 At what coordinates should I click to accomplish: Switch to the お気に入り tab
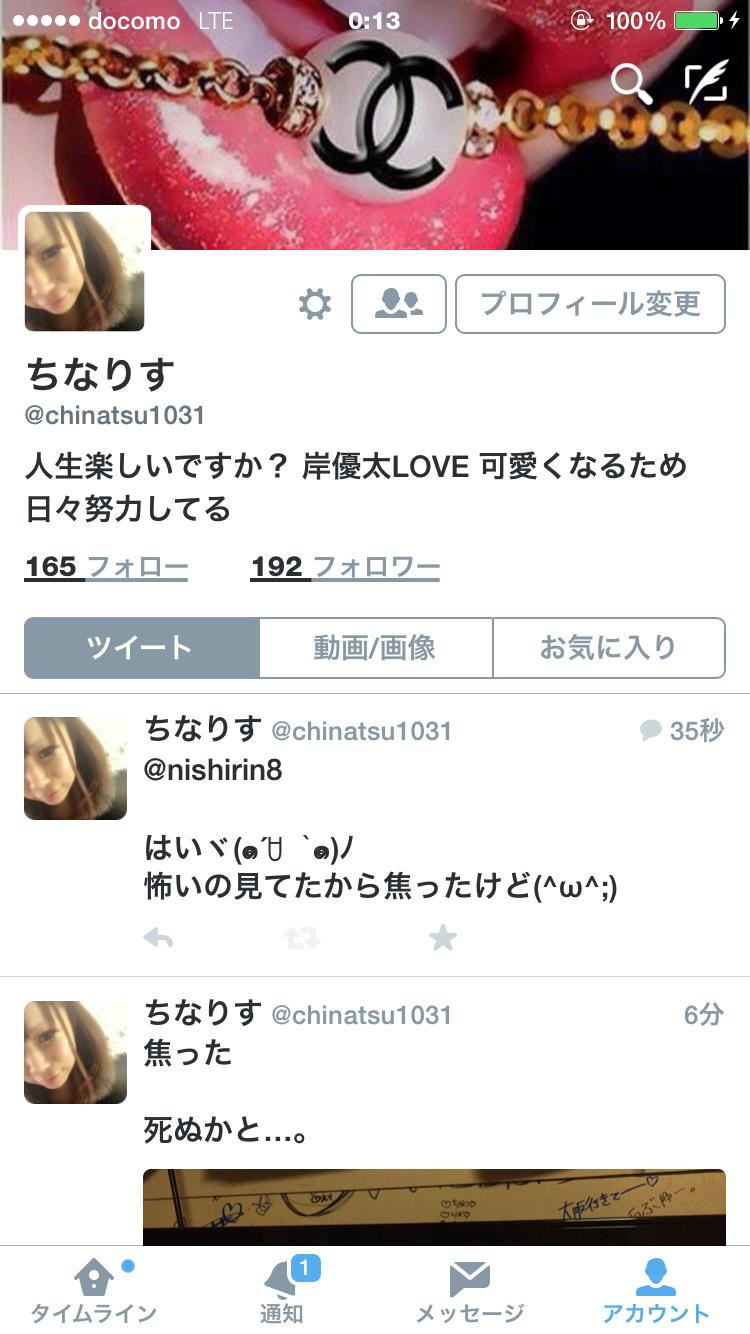[608, 648]
